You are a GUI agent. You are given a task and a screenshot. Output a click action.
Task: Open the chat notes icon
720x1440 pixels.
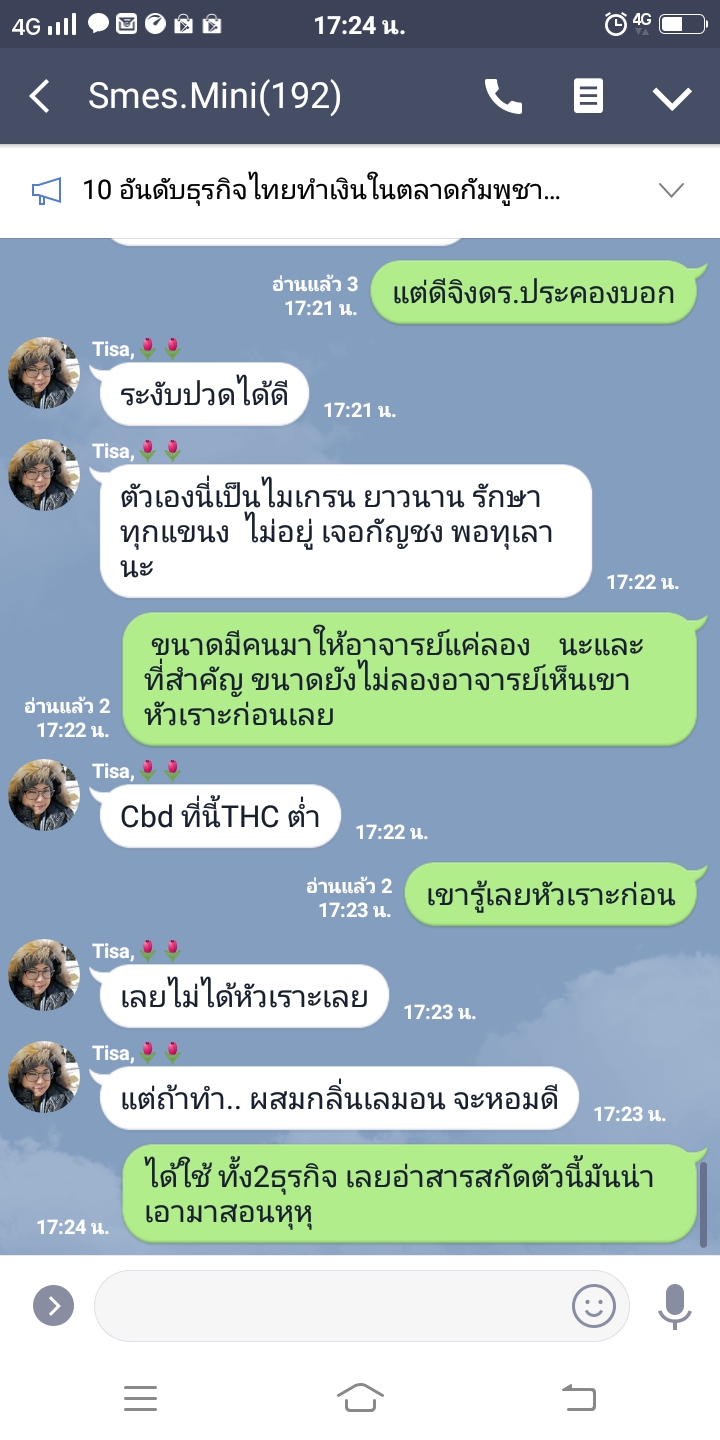coord(588,97)
